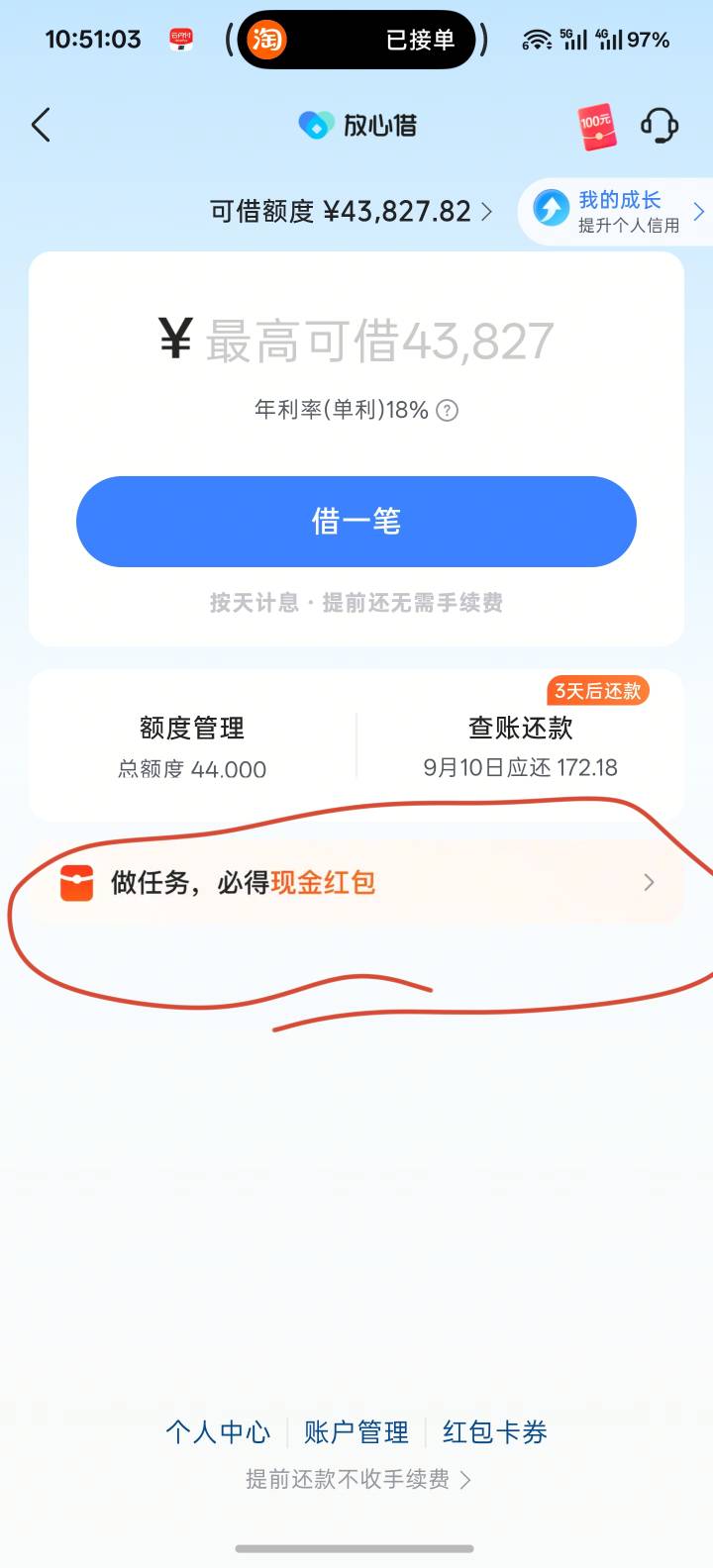Go to 个人中心
The width and height of the screenshot is (713, 1568).
[218, 1432]
